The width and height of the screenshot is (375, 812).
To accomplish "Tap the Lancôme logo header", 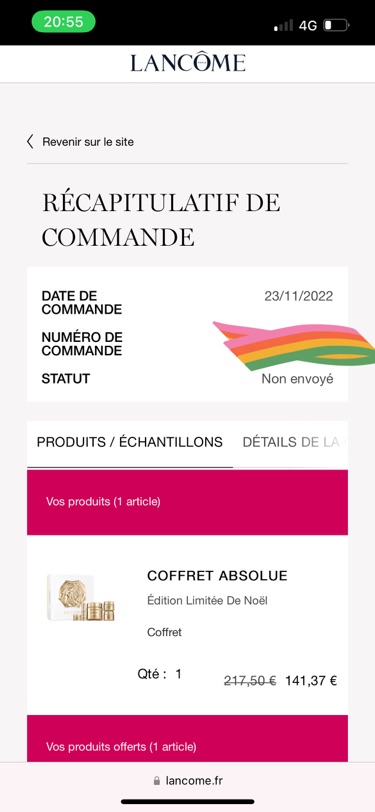I will click(x=188, y=63).
